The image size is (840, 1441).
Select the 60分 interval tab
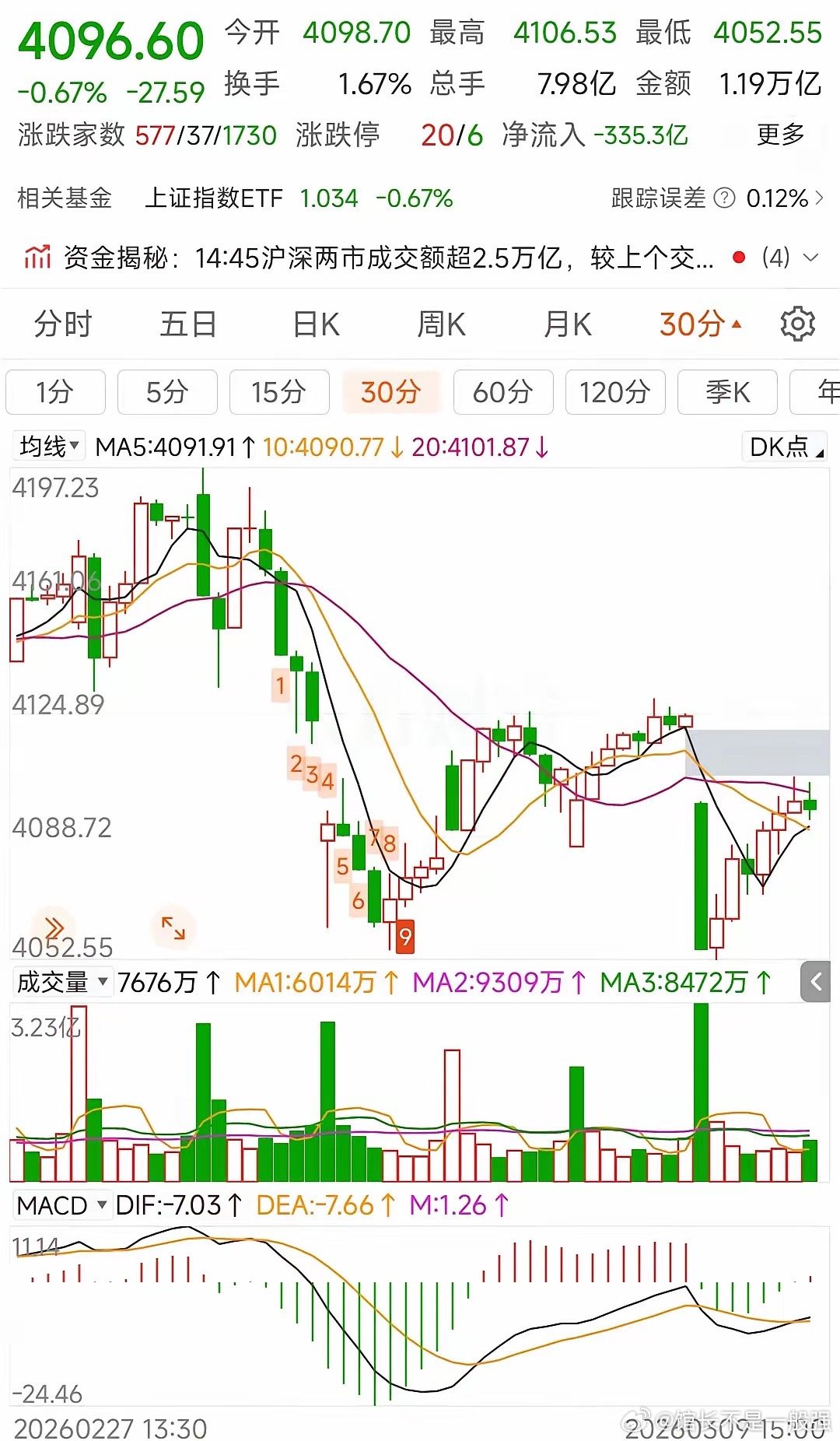502,393
